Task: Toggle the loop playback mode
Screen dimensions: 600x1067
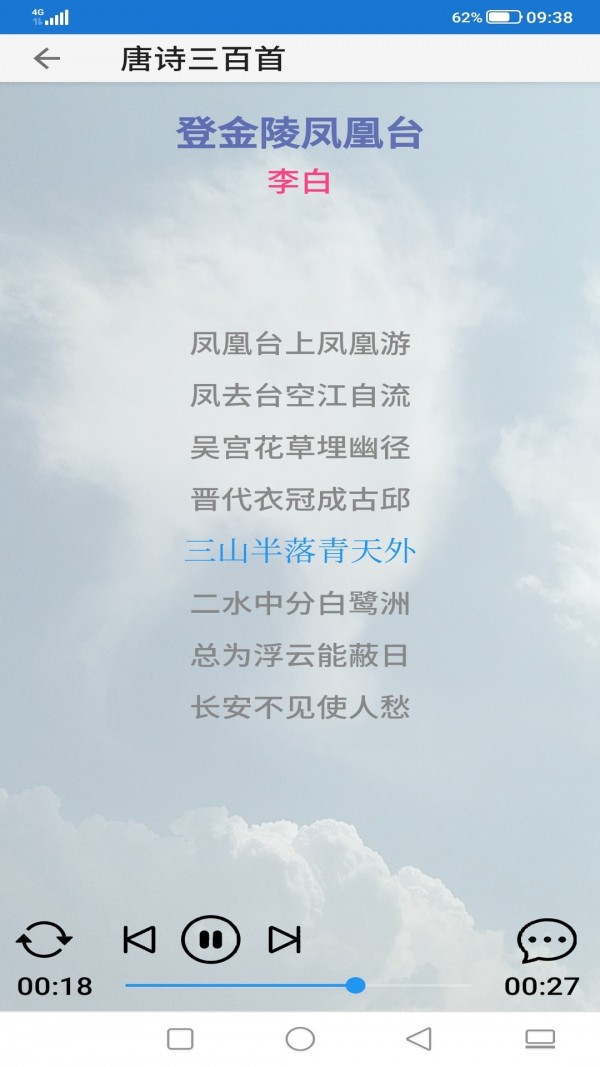Action: (44, 939)
